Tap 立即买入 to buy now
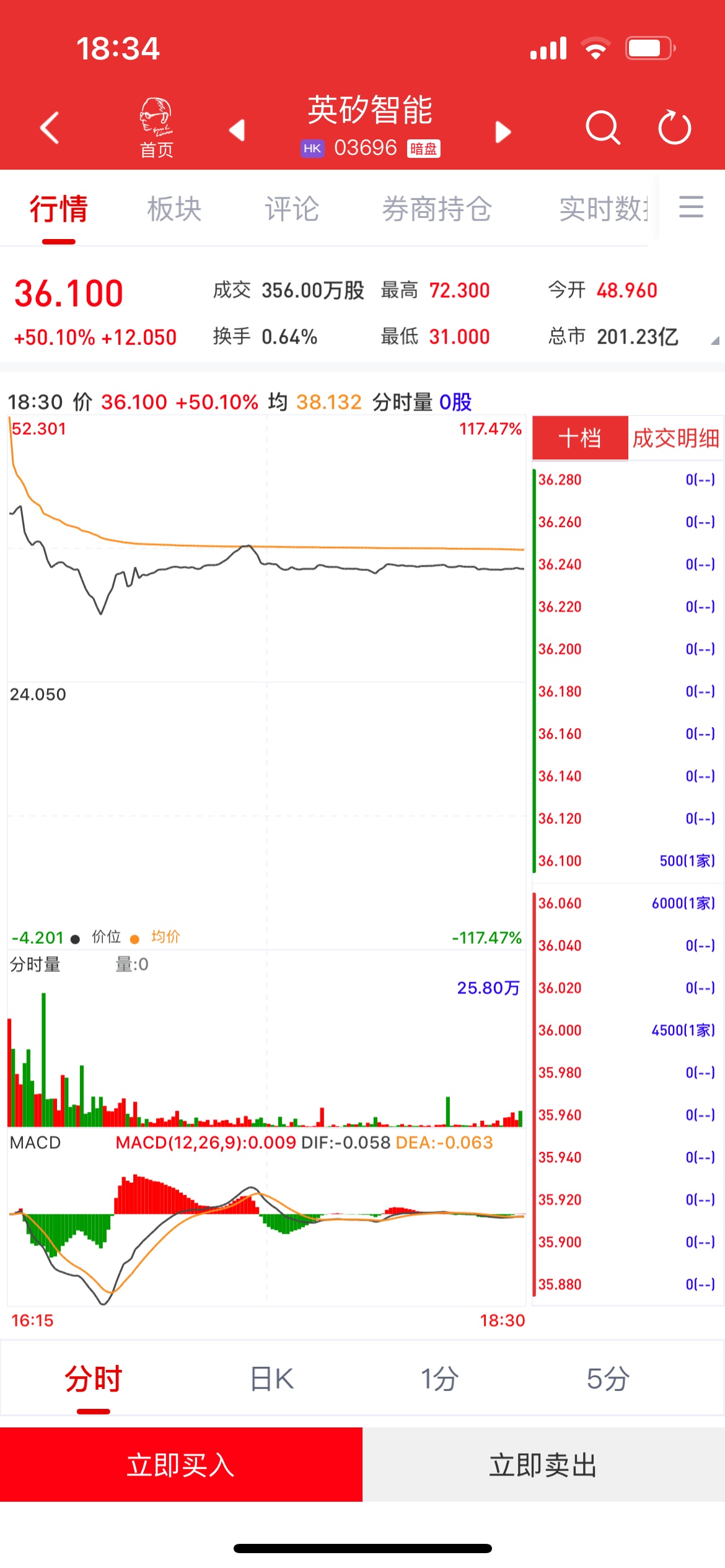 181,1465
